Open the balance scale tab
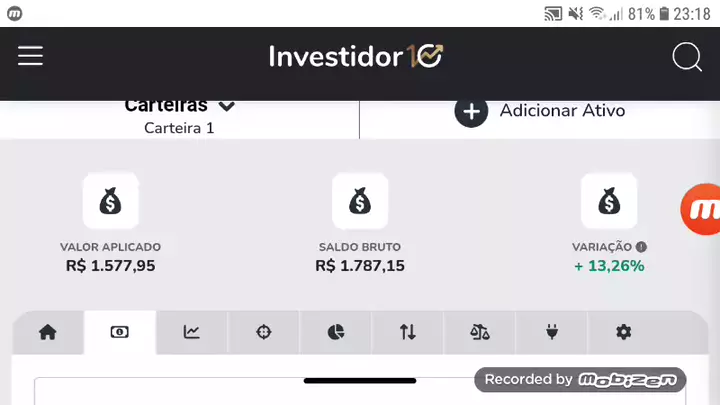Screen dimensions: 720x405 [480, 333]
